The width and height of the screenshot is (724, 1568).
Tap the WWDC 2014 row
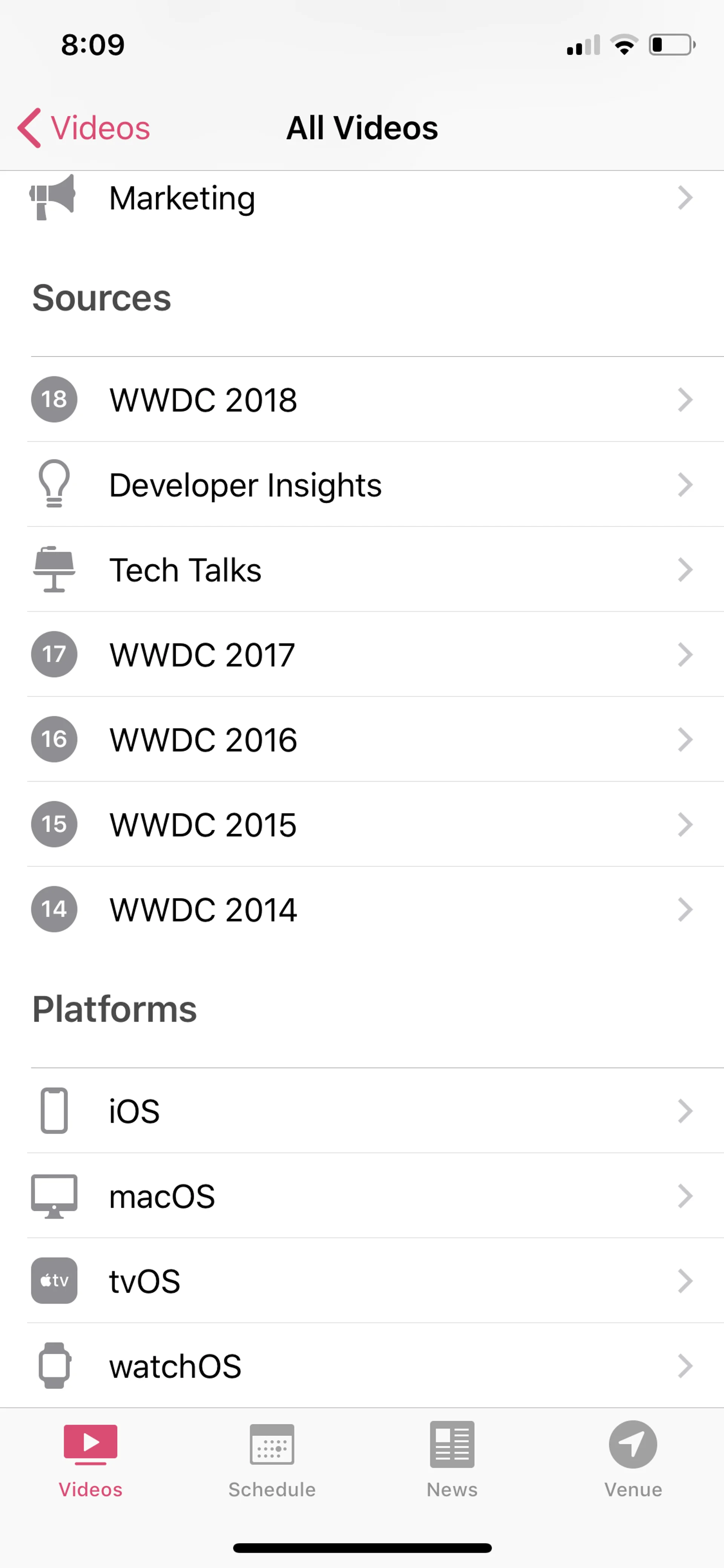pos(362,910)
